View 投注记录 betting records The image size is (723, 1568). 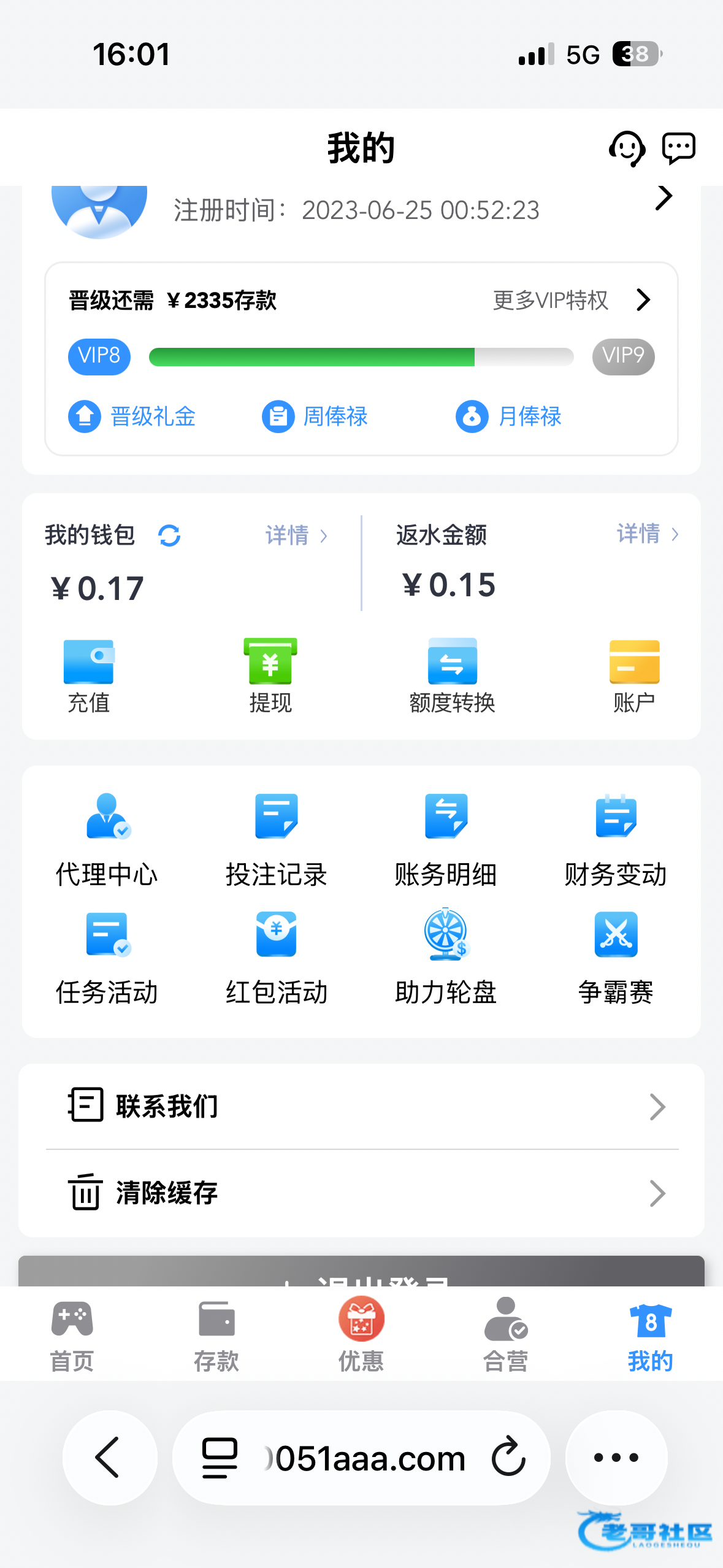pyautogui.click(x=277, y=839)
